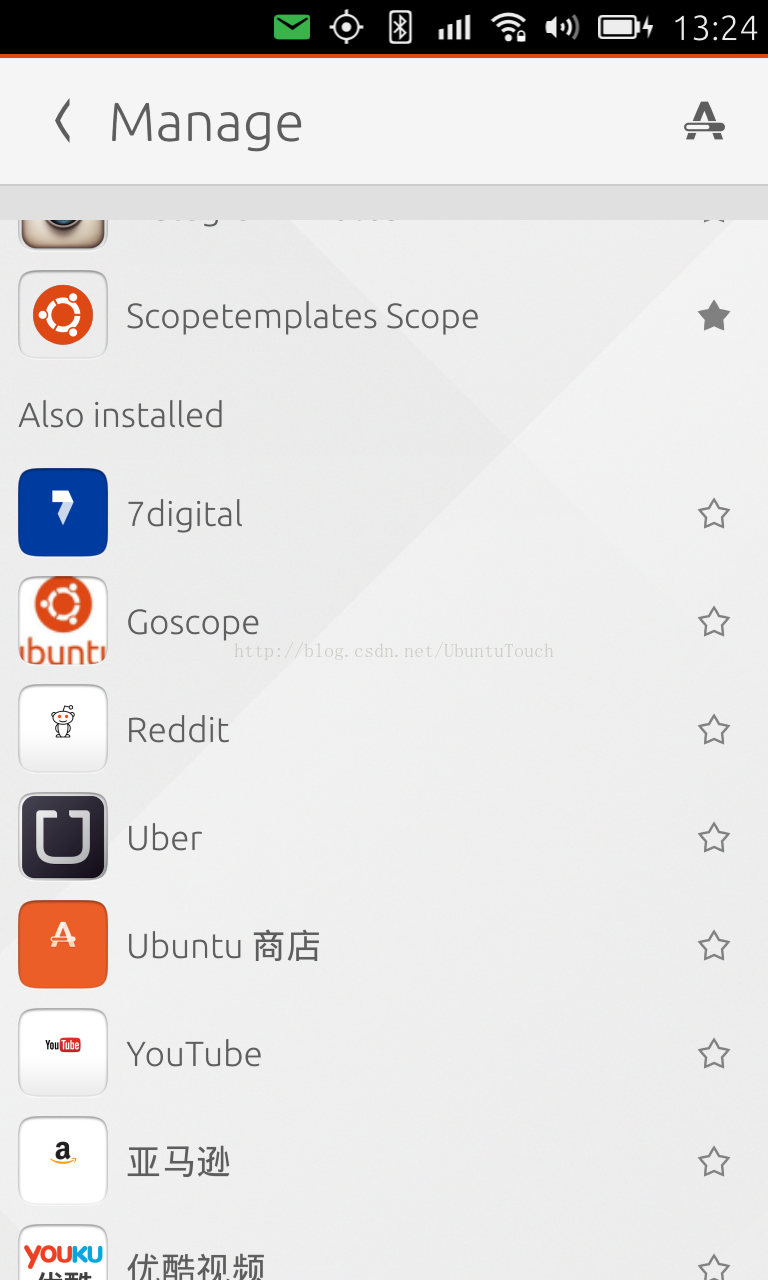The image size is (768, 1280).
Task: Open the Ubuntu 商店 scope
Action: tap(223, 946)
